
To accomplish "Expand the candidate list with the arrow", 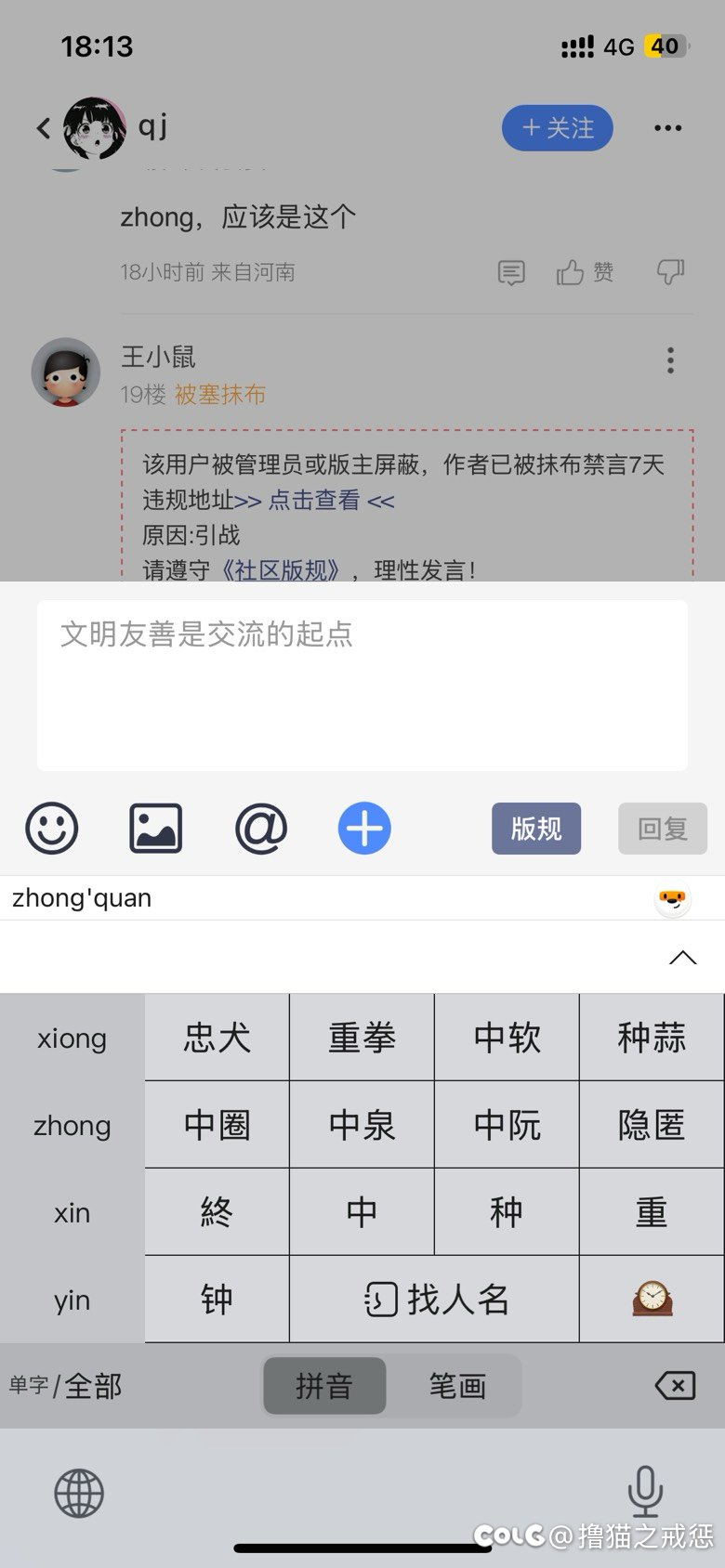I will (x=683, y=957).
